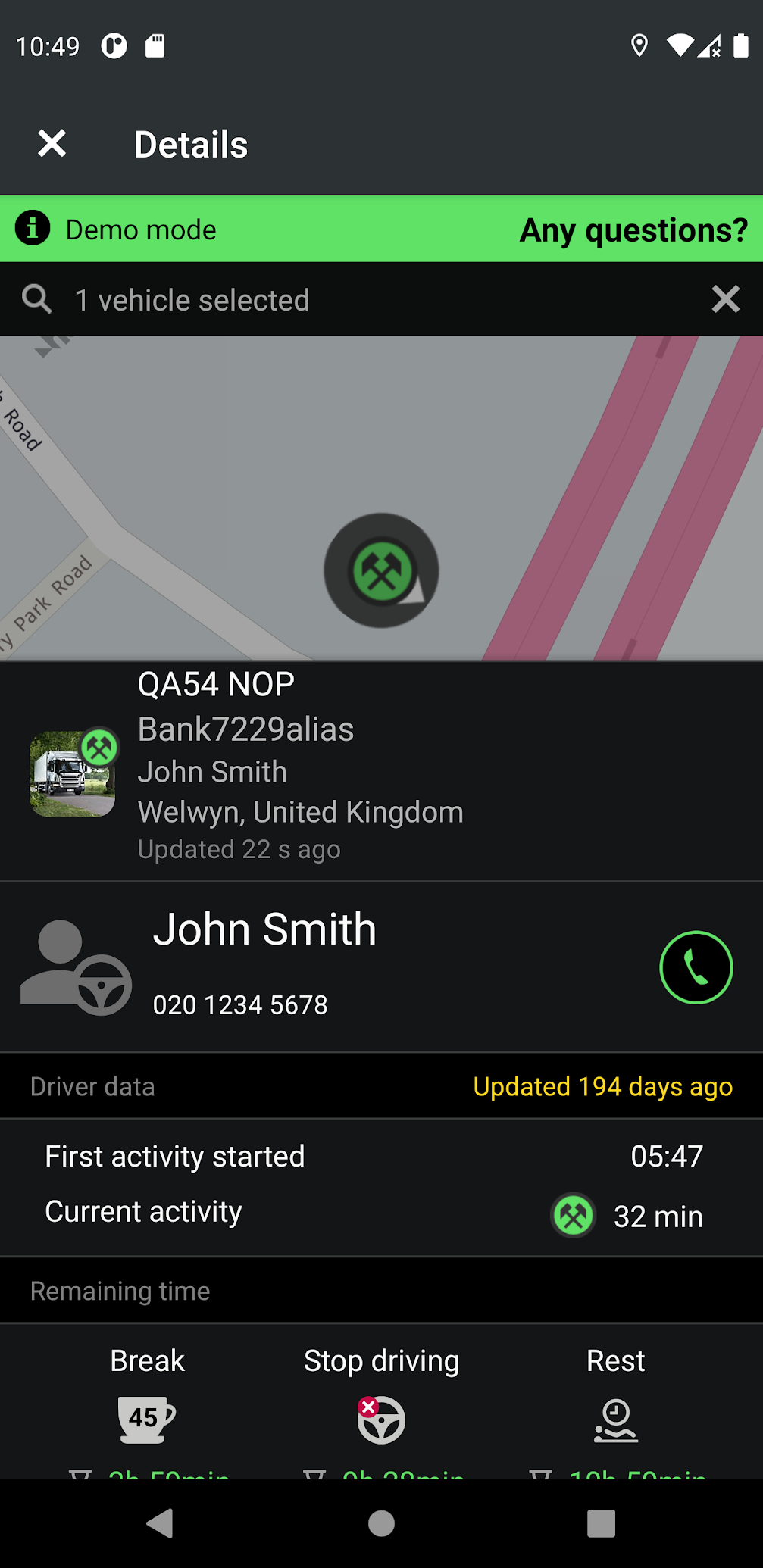Tap the vehicle marker on the map

pos(381,570)
